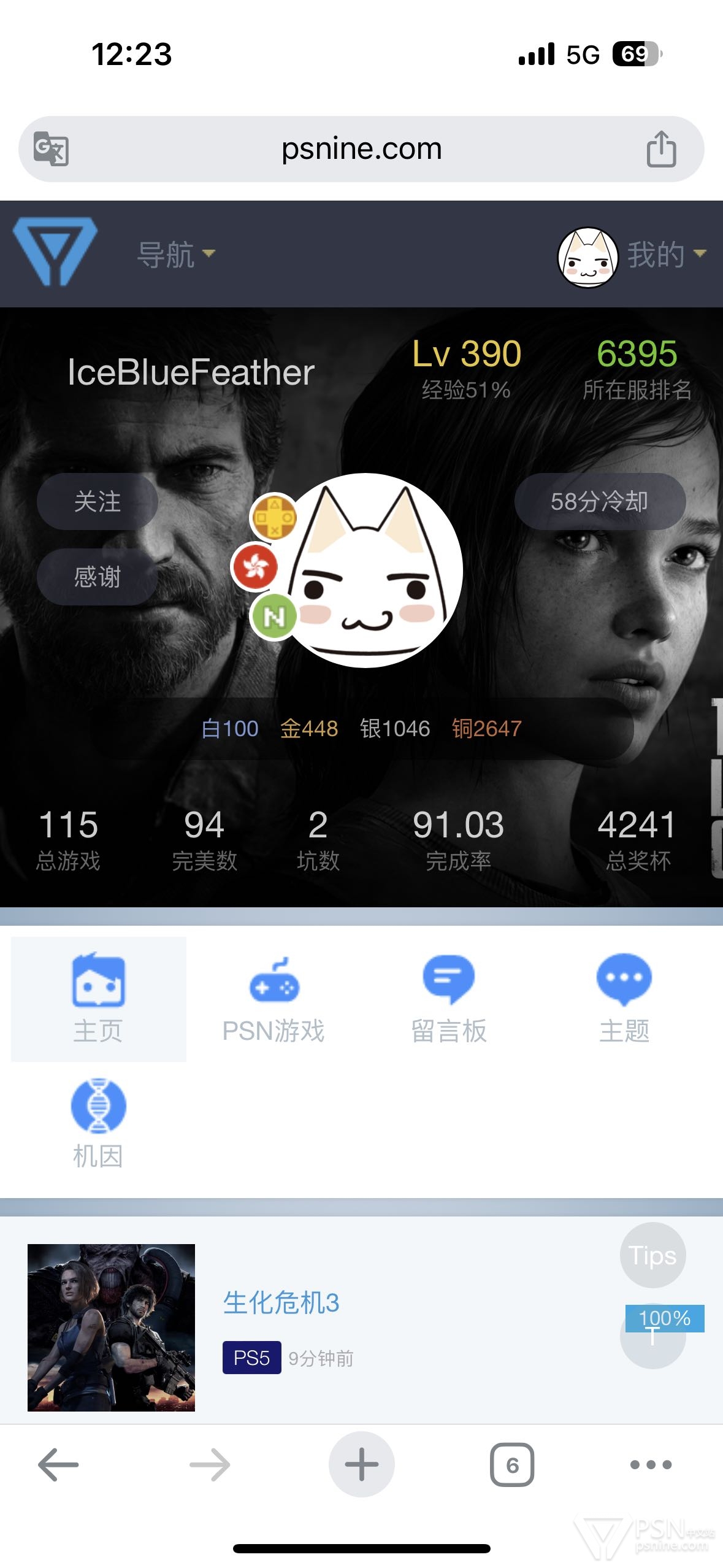Open a new browser tab
This screenshot has height=1568, width=723.
tap(361, 1465)
